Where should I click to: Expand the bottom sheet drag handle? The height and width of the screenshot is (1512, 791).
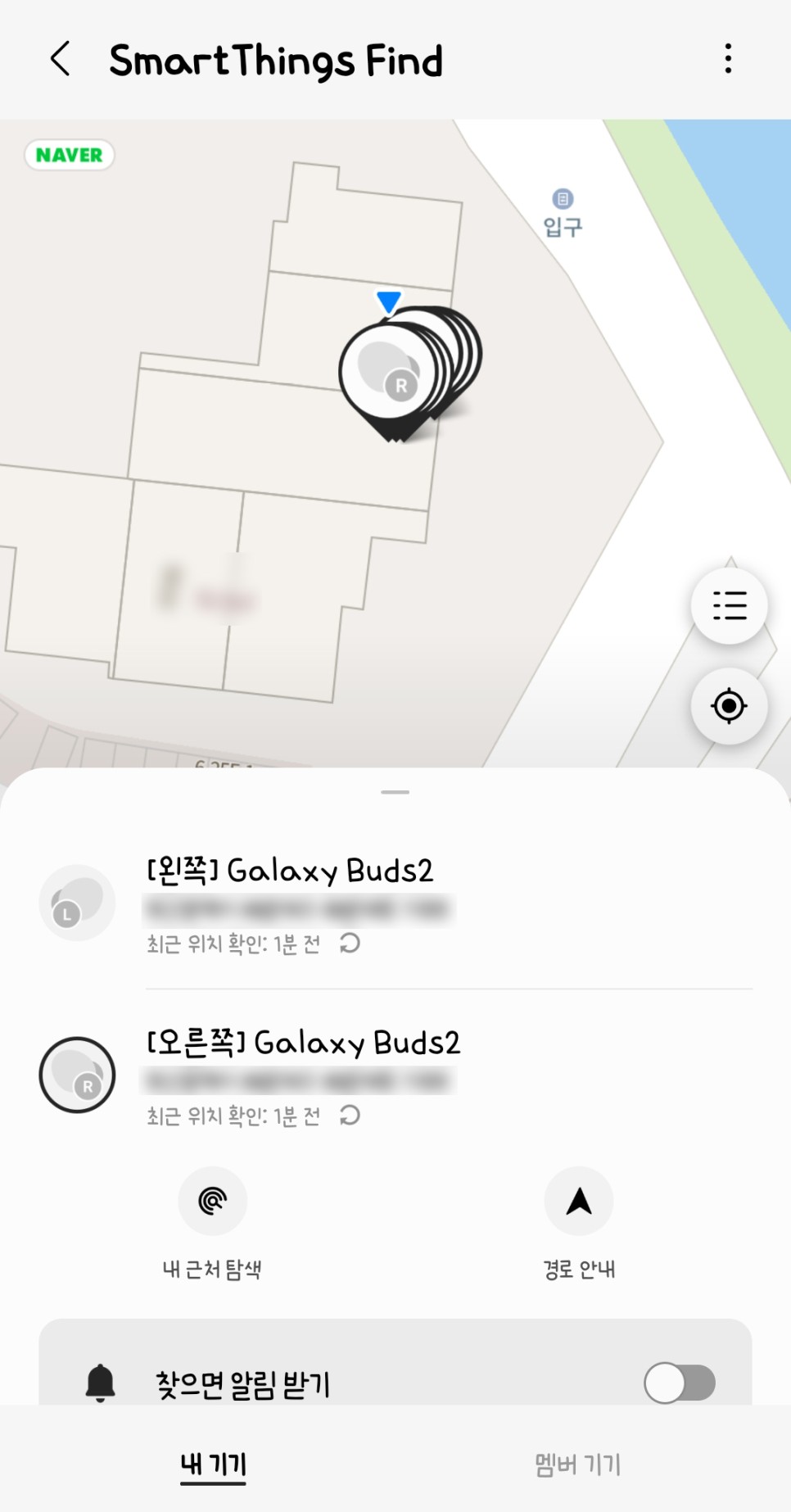point(395,791)
